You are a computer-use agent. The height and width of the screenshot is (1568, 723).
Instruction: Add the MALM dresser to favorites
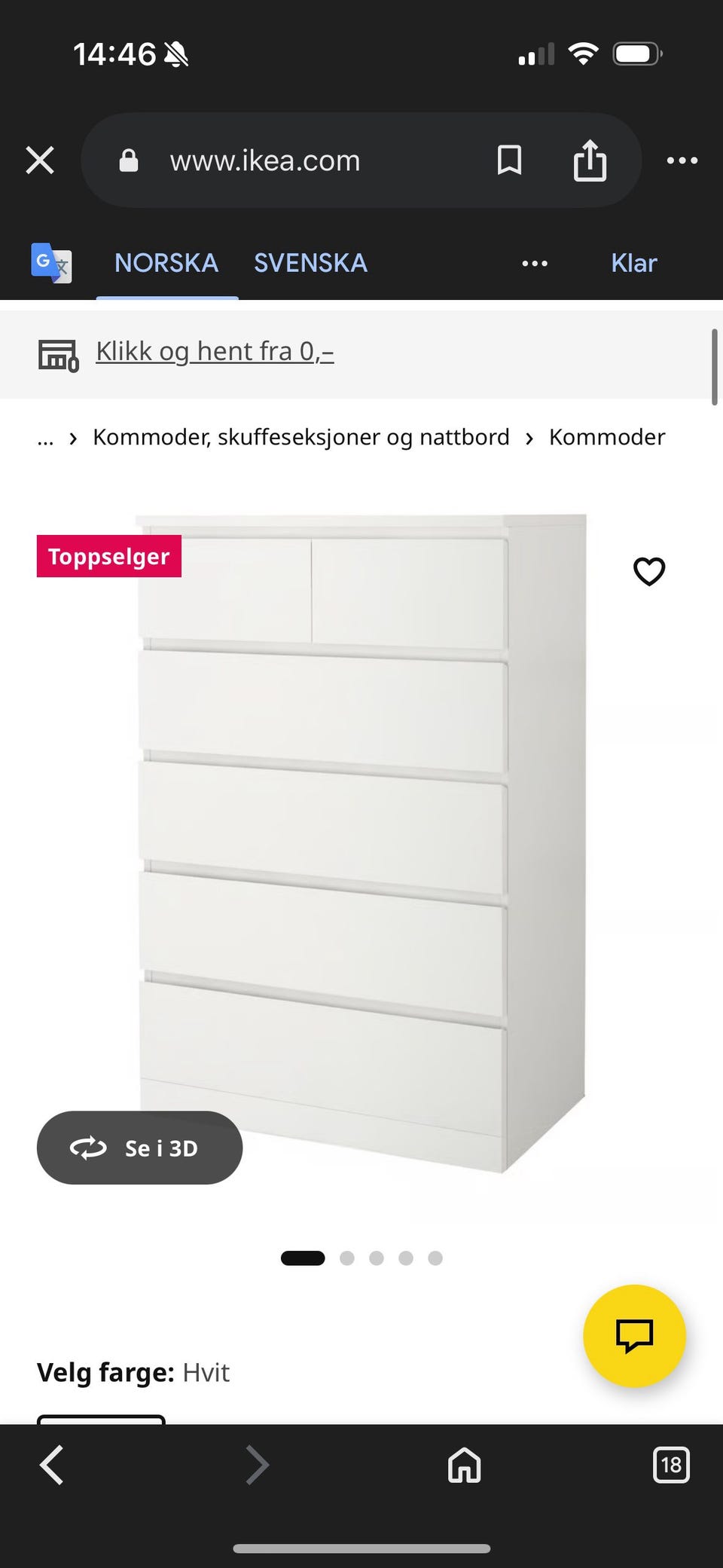[x=649, y=572]
